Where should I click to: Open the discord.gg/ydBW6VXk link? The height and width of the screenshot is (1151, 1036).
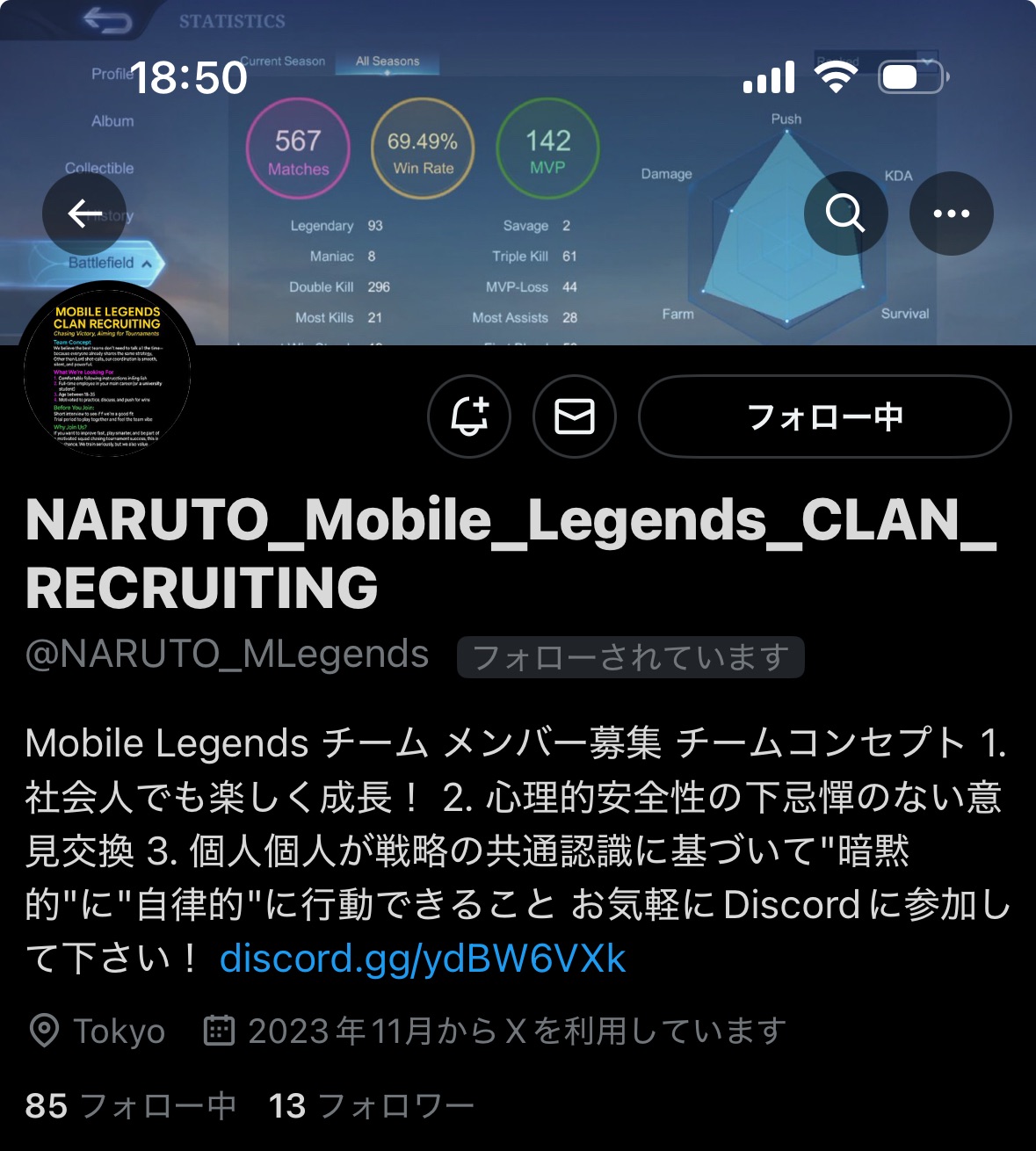(x=423, y=959)
